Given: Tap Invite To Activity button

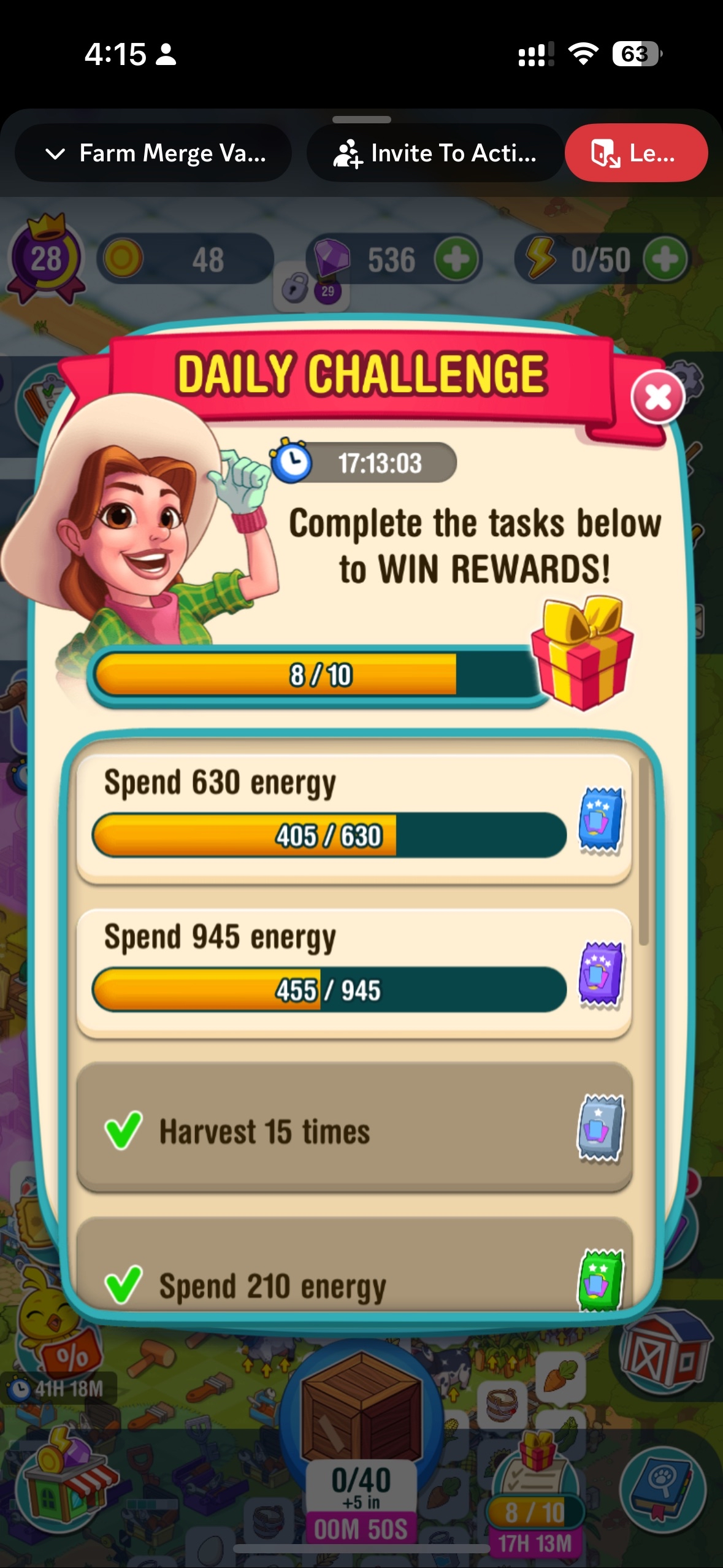Looking at the screenshot, I should (x=435, y=153).
